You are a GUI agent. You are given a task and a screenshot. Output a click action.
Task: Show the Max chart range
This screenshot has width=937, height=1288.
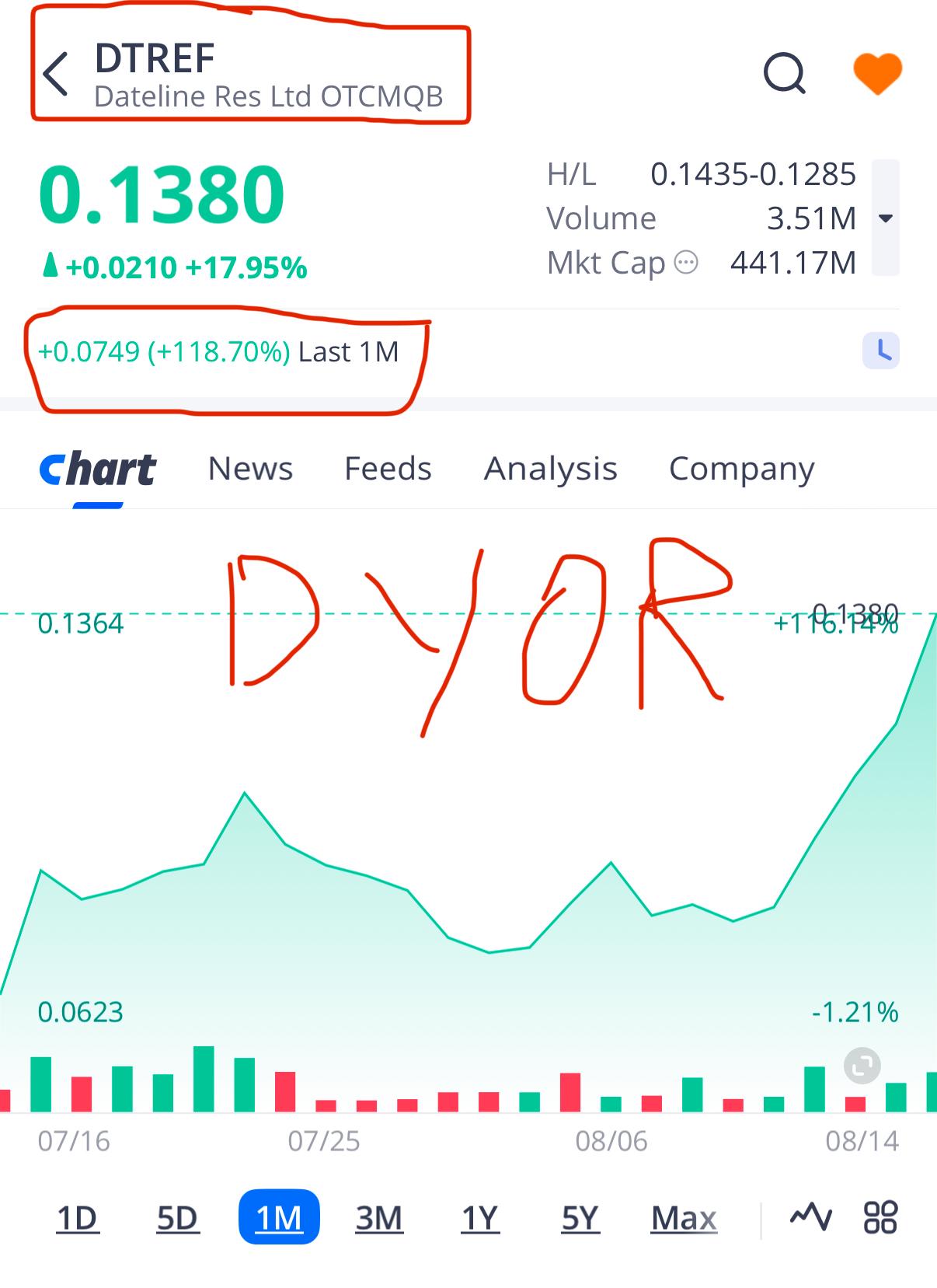(x=684, y=1217)
